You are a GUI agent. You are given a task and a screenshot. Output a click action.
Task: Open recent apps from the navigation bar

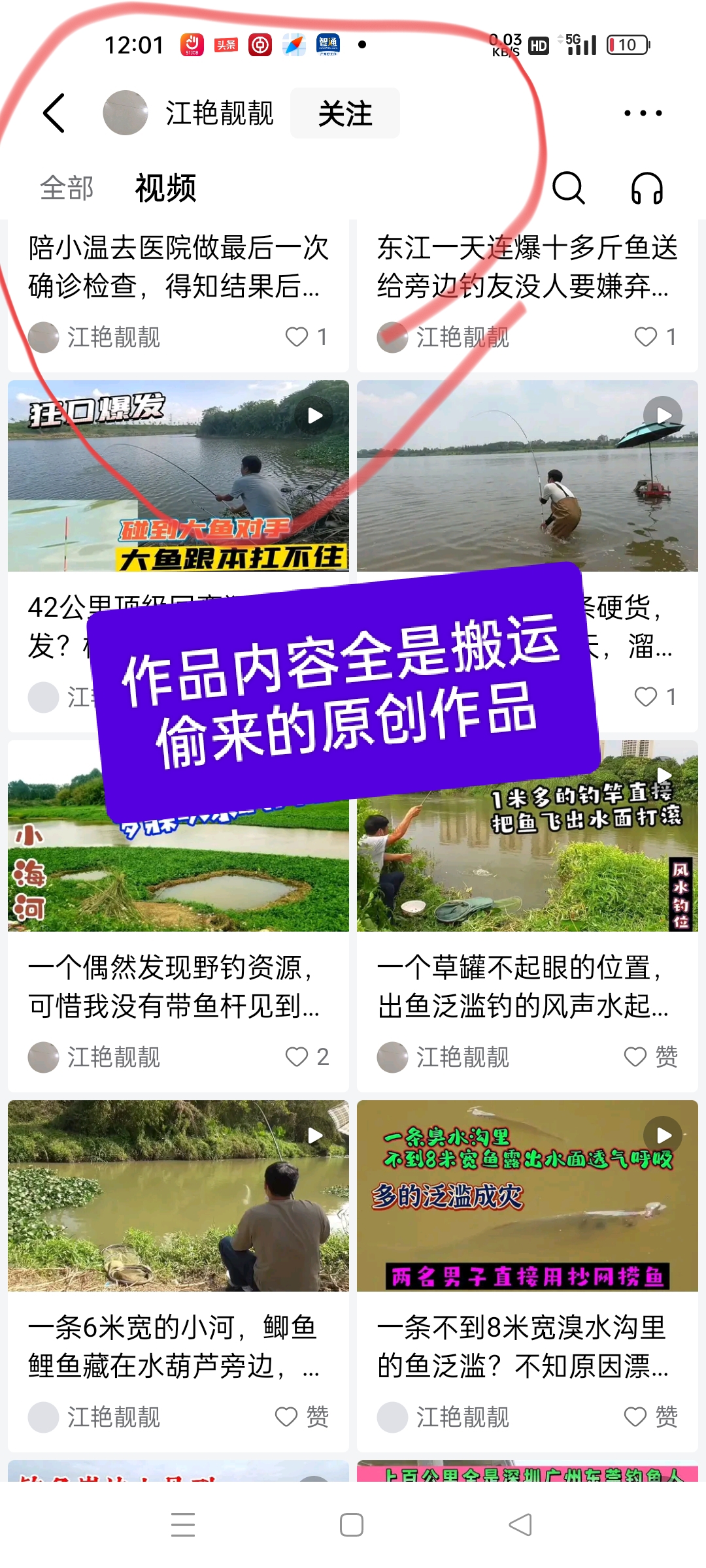pos(183,1525)
